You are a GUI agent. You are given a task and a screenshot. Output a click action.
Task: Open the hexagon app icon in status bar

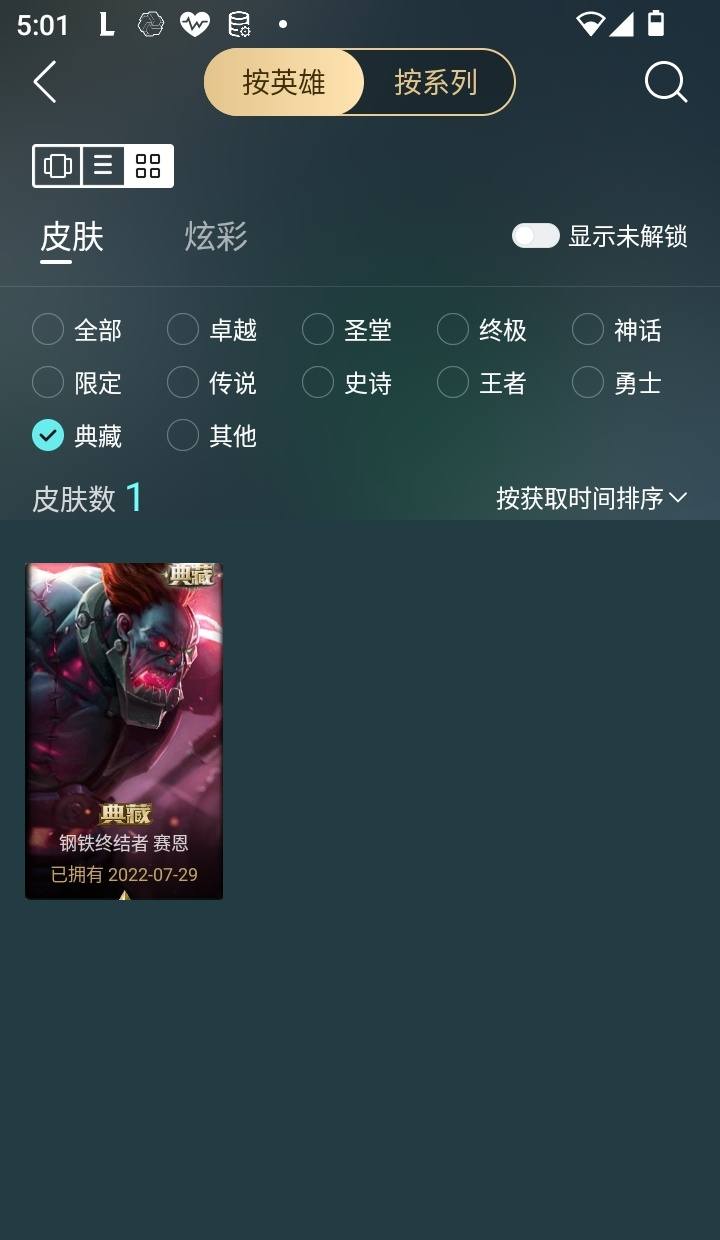(152, 23)
